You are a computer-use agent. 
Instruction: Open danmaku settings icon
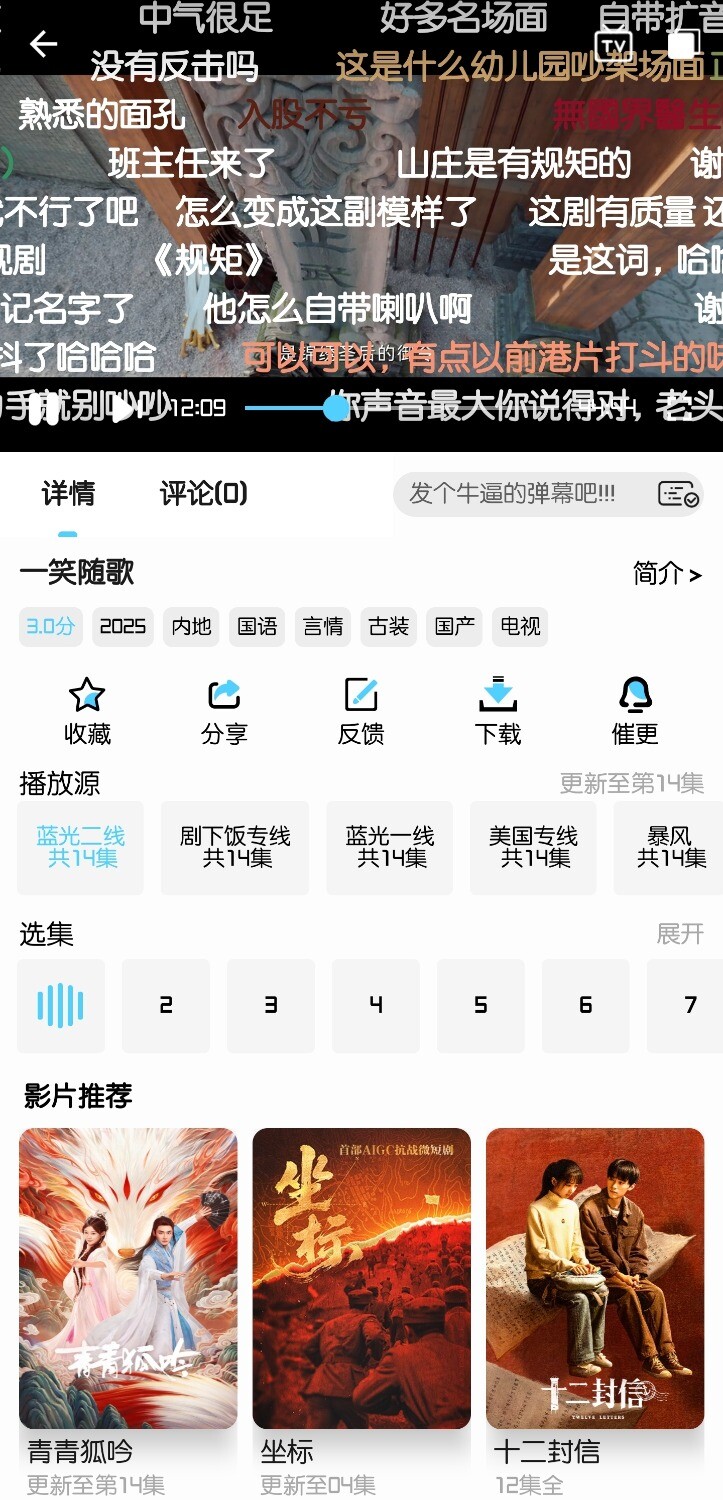(x=677, y=494)
